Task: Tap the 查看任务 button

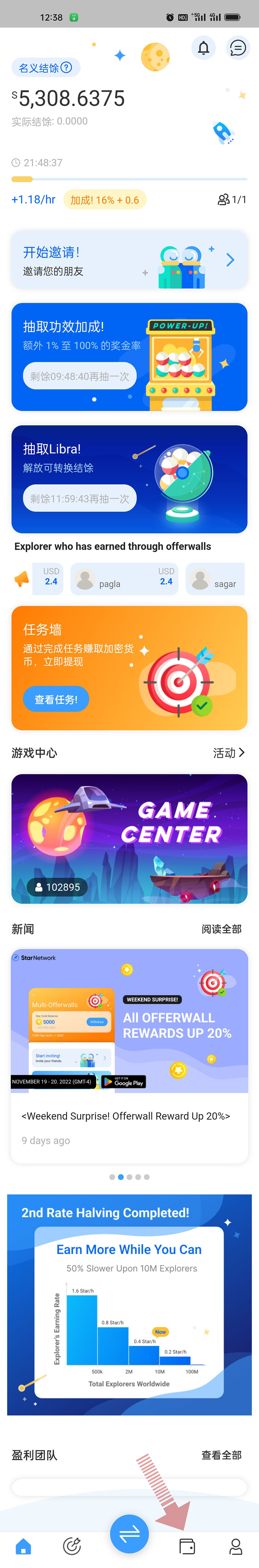Action: tap(56, 699)
